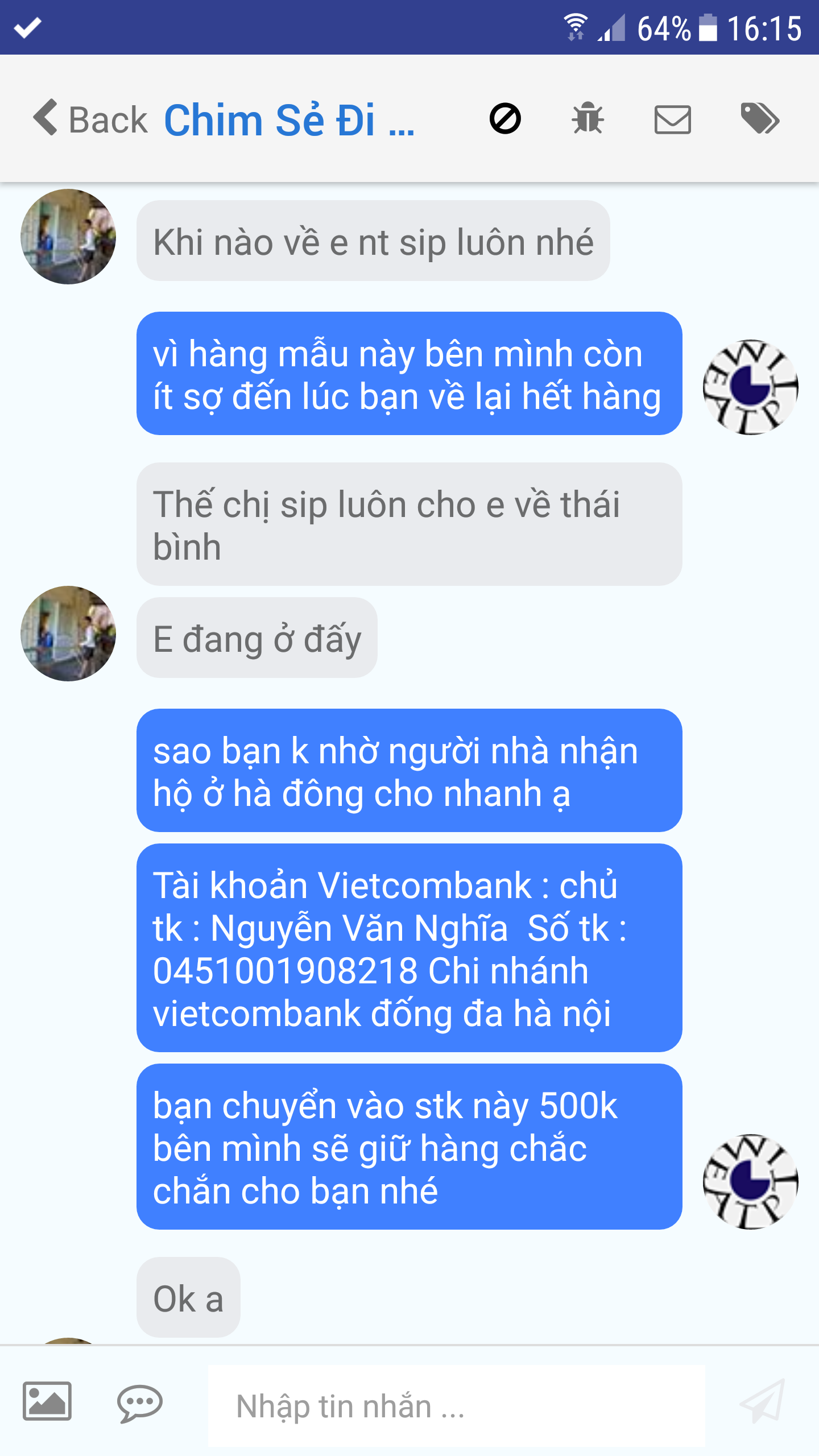
Task: Open customer avatar beside Khi nào về message
Action: click(x=68, y=237)
